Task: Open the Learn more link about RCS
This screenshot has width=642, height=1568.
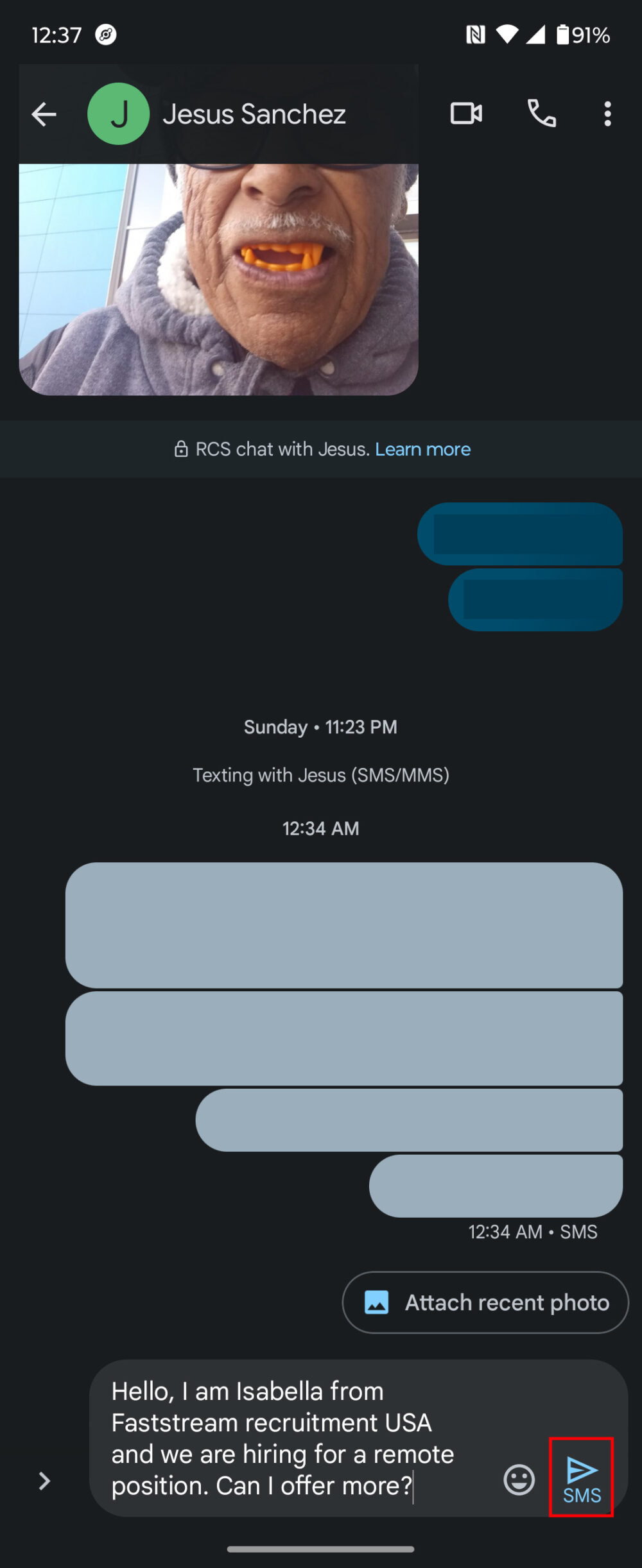Action: tap(422, 449)
